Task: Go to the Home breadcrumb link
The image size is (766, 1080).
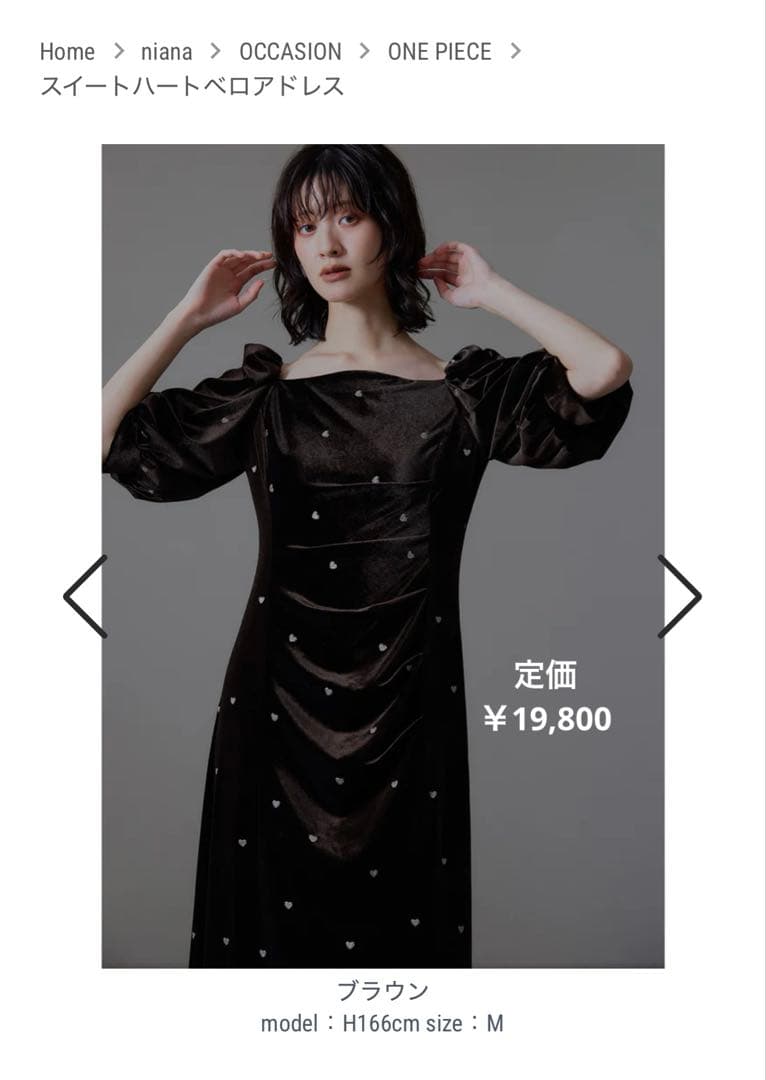Action: pos(67,52)
